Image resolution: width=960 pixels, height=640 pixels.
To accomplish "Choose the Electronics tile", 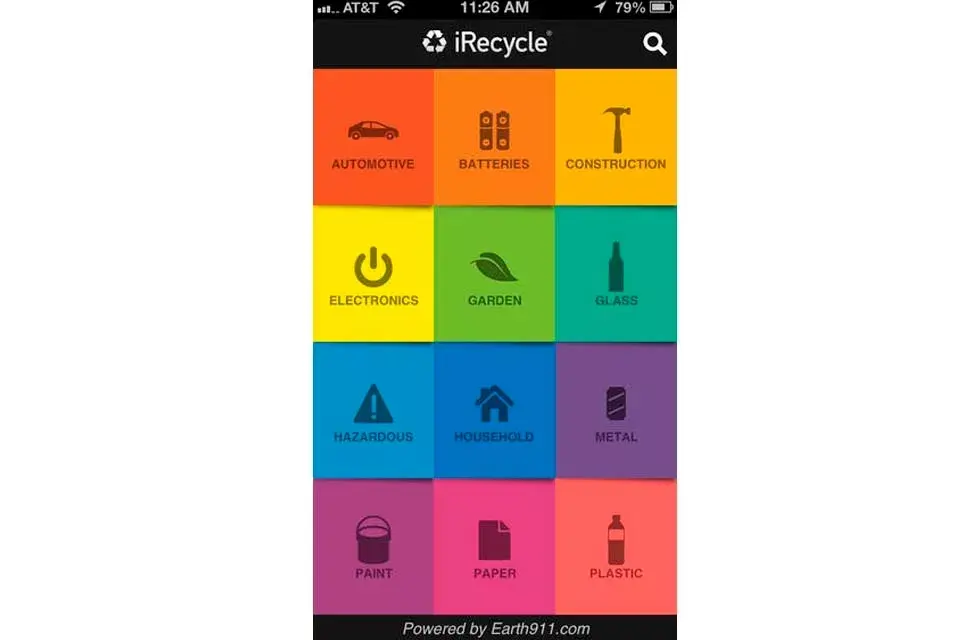I will [x=373, y=275].
